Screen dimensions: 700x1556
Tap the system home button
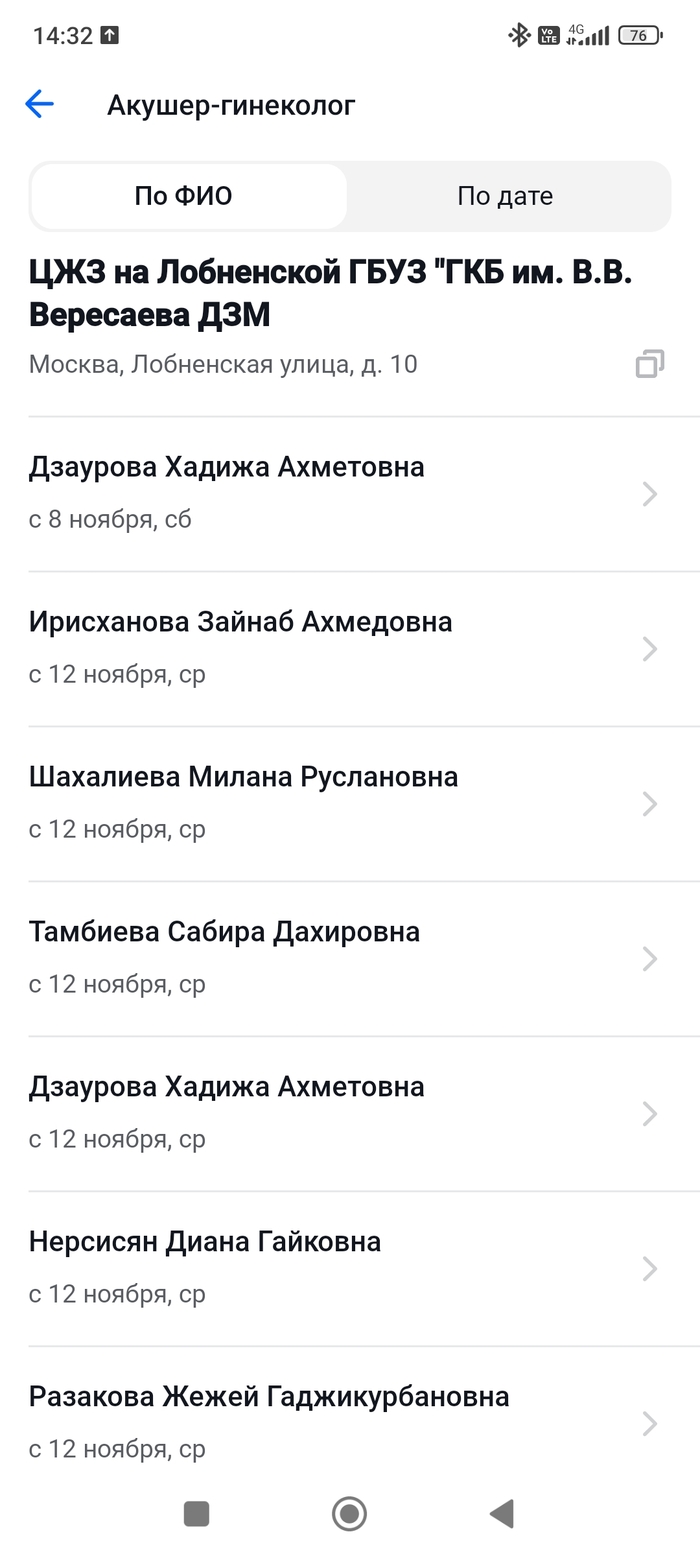(x=349, y=1514)
